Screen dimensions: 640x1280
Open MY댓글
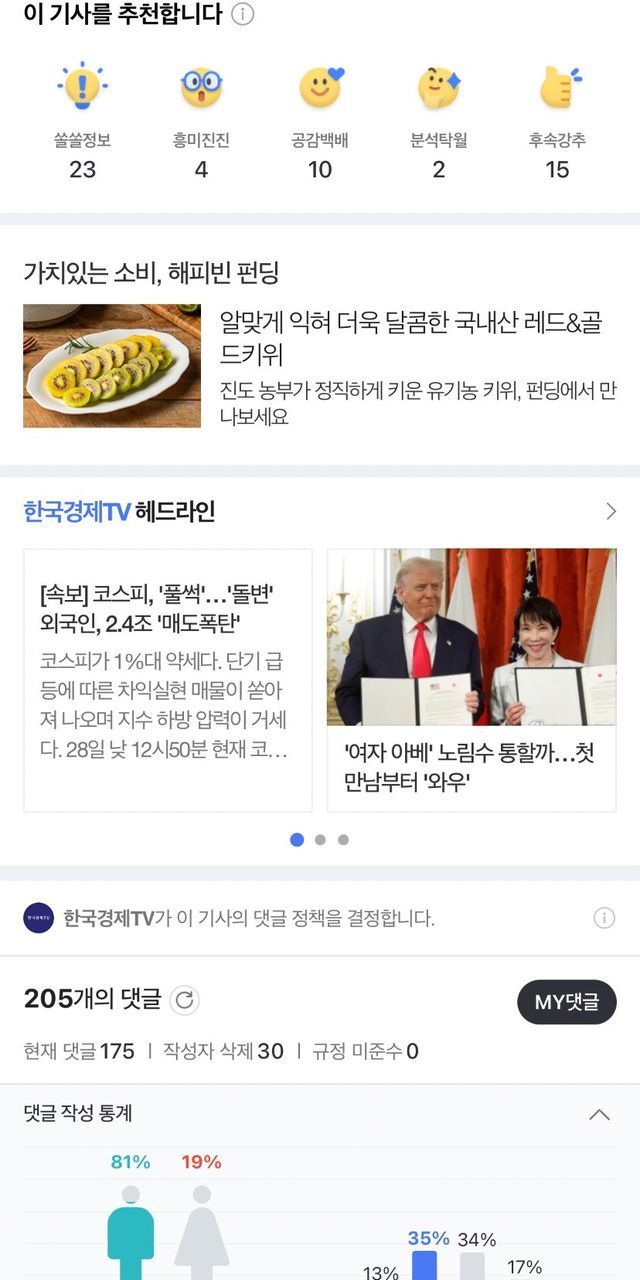[x=566, y=1002]
